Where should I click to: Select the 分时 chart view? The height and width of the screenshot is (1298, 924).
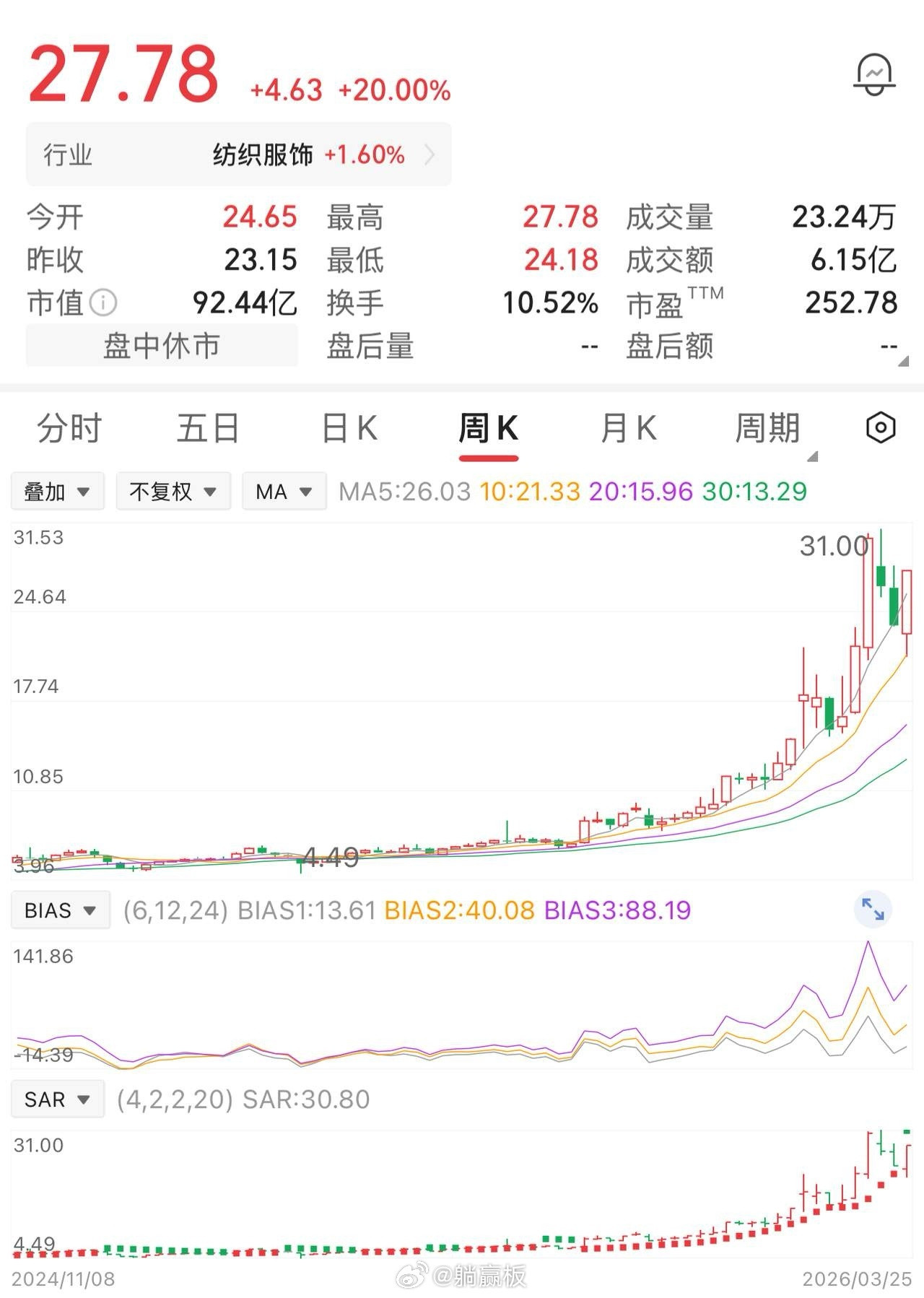point(69,427)
